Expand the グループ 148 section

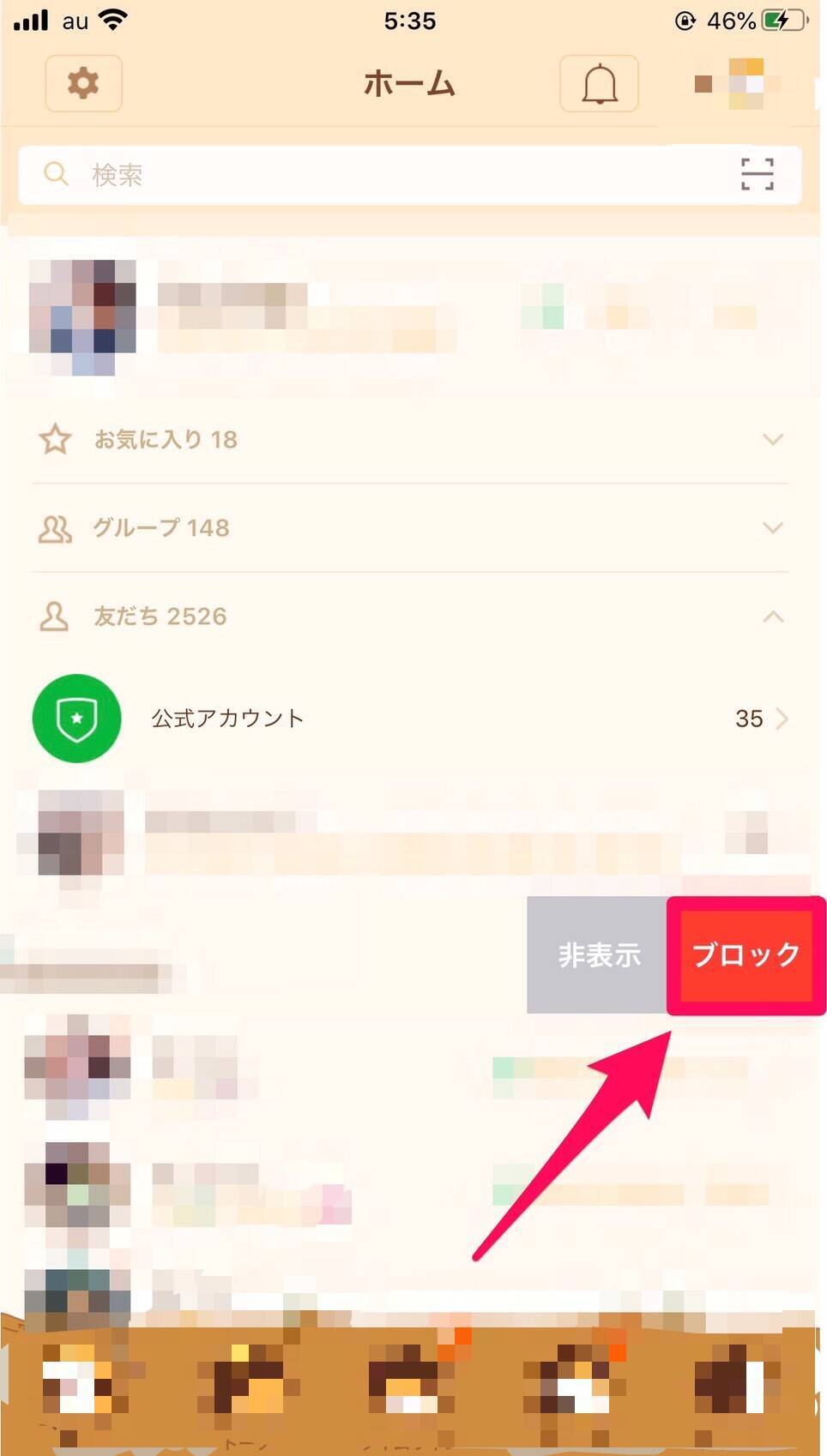410,528
